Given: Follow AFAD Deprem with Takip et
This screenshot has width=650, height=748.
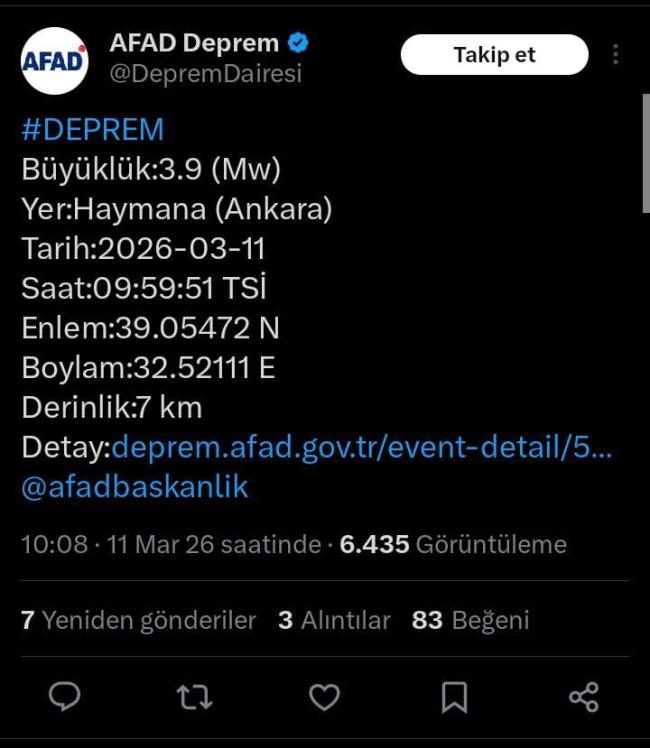Looking at the screenshot, I should pyautogui.click(x=494, y=55).
